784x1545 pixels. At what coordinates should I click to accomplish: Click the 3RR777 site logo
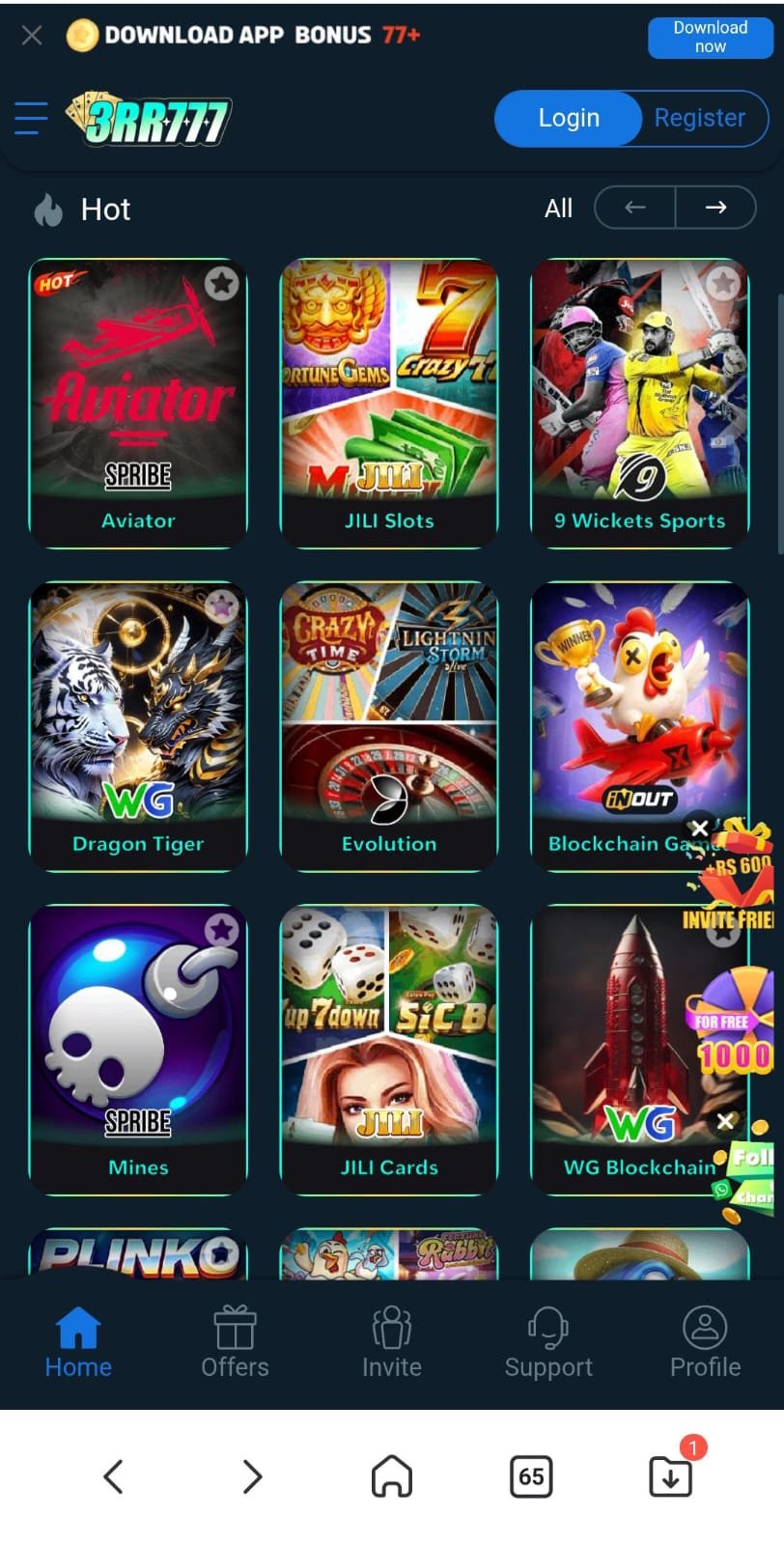click(150, 118)
